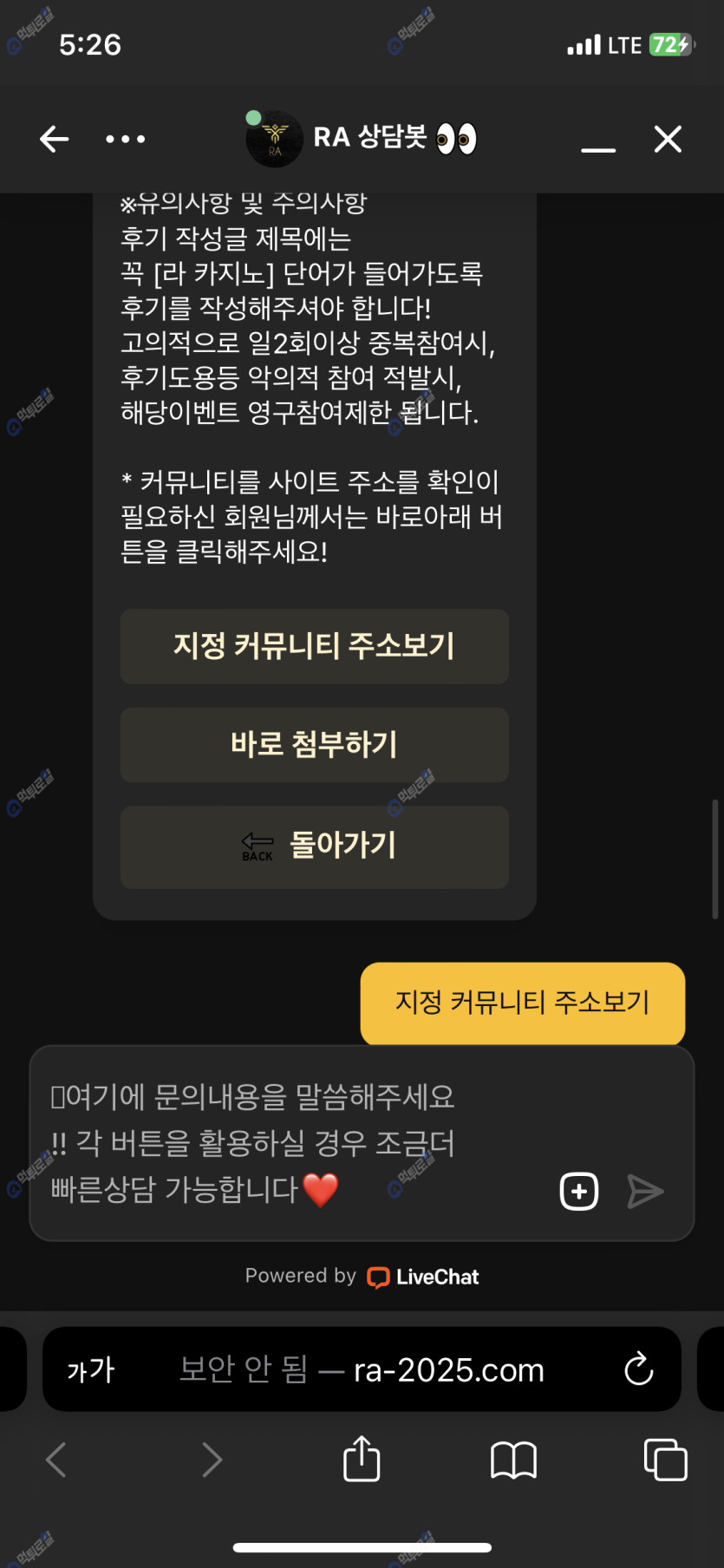Select the 바로 첨부하기 button

click(x=315, y=745)
